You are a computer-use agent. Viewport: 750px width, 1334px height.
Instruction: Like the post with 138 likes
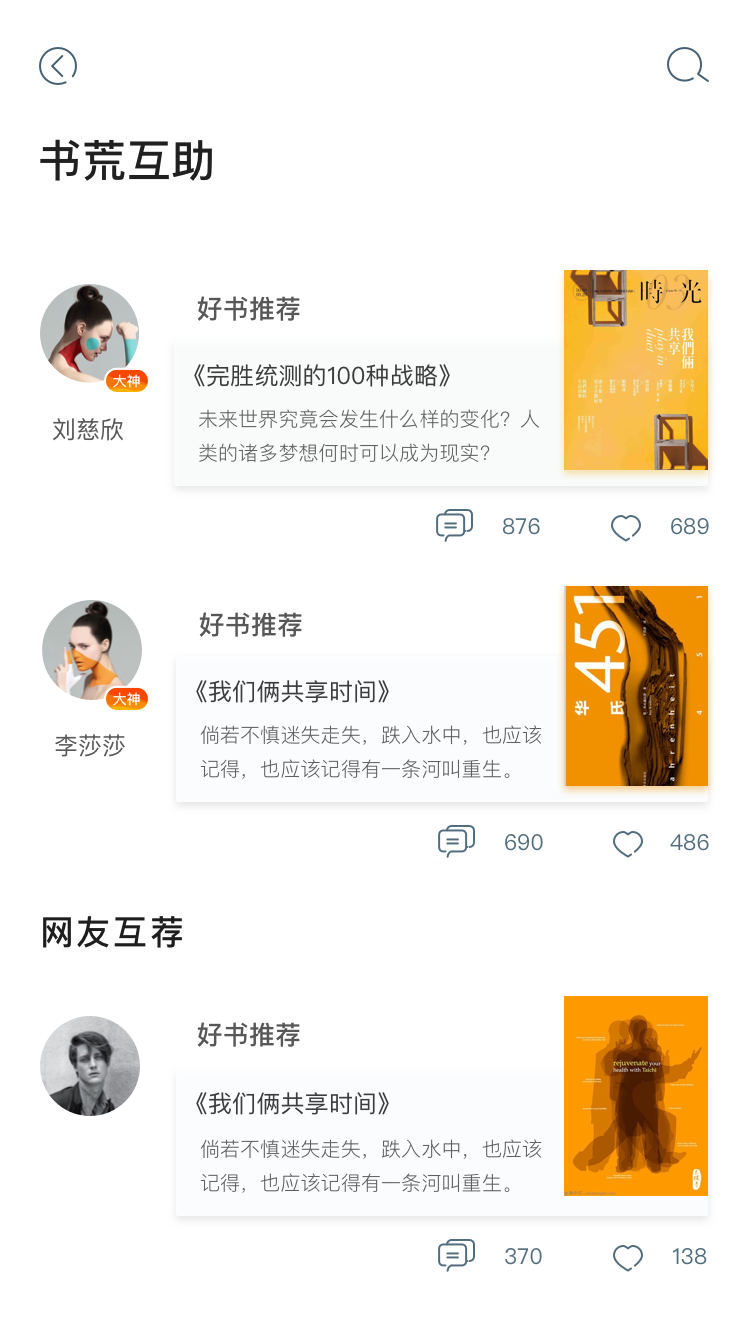point(628,1257)
